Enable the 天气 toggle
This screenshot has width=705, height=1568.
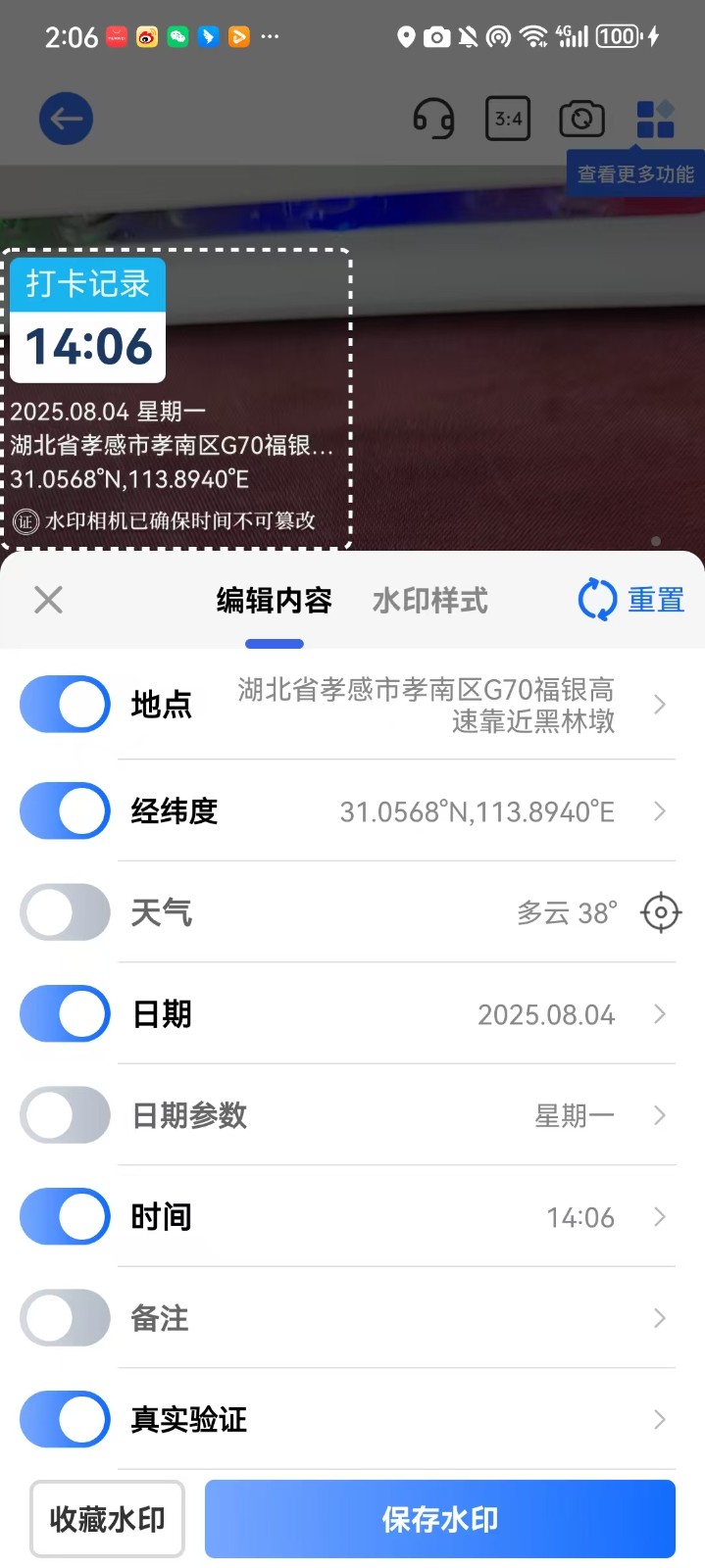[x=65, y=912]
